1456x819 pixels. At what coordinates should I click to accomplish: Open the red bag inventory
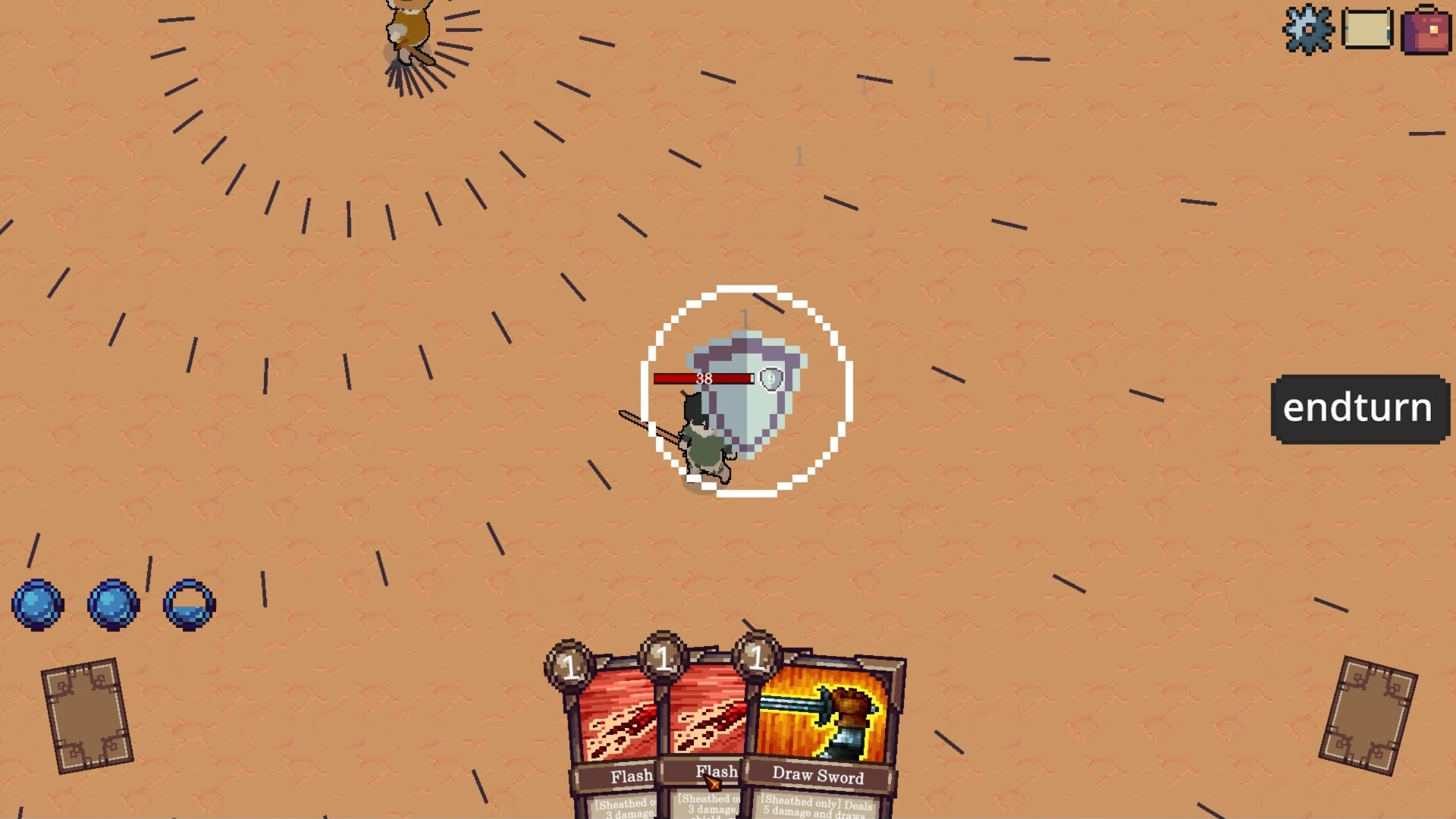[x=1426, y=30]
